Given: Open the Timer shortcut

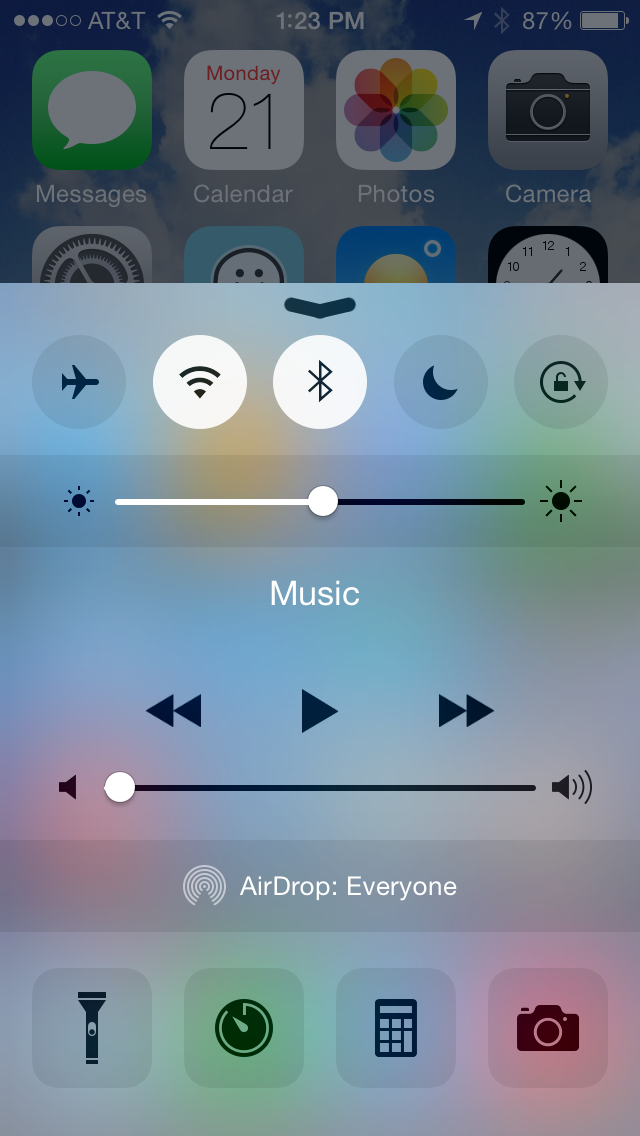Looking at the screenshot, I should (x=244, y=1027).
